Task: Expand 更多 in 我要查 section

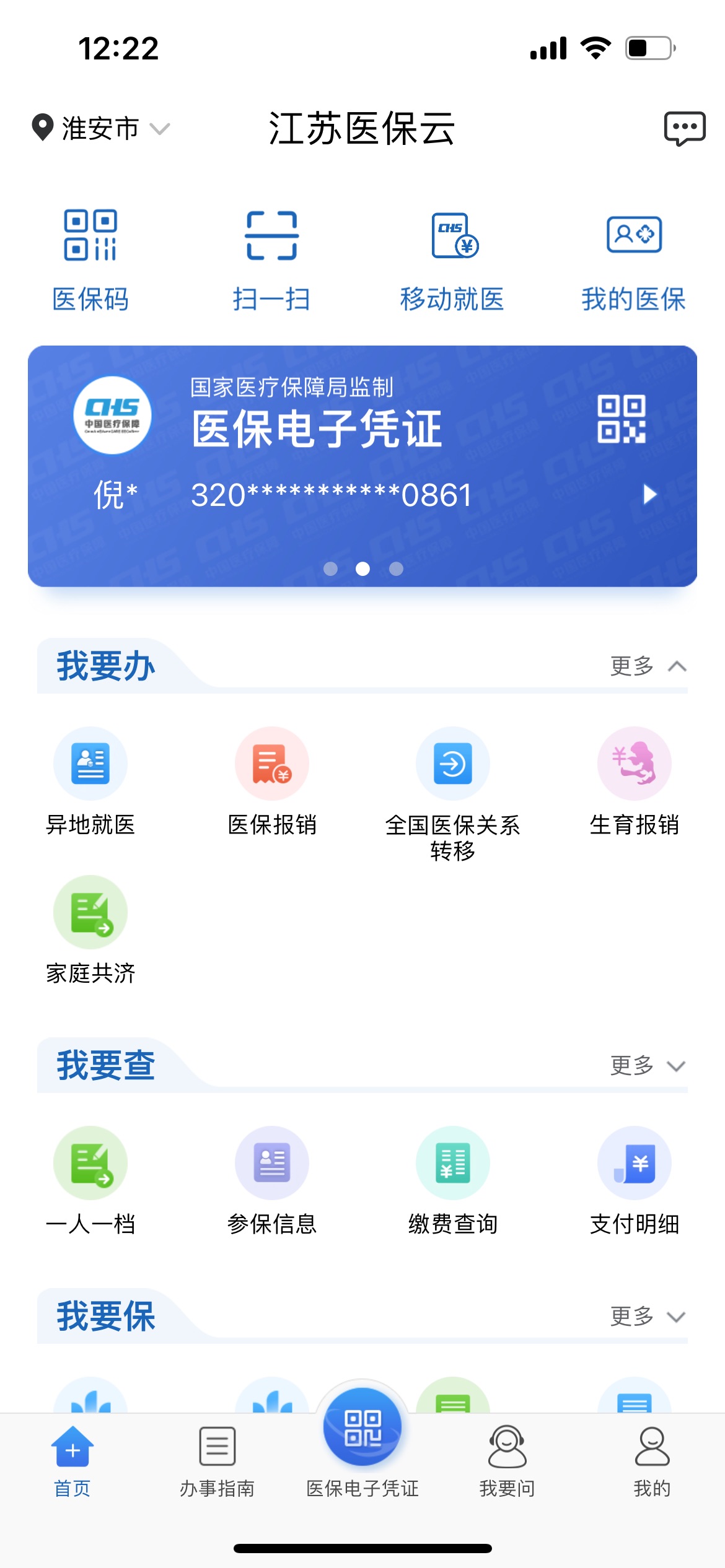Action: click(648, 1066)
